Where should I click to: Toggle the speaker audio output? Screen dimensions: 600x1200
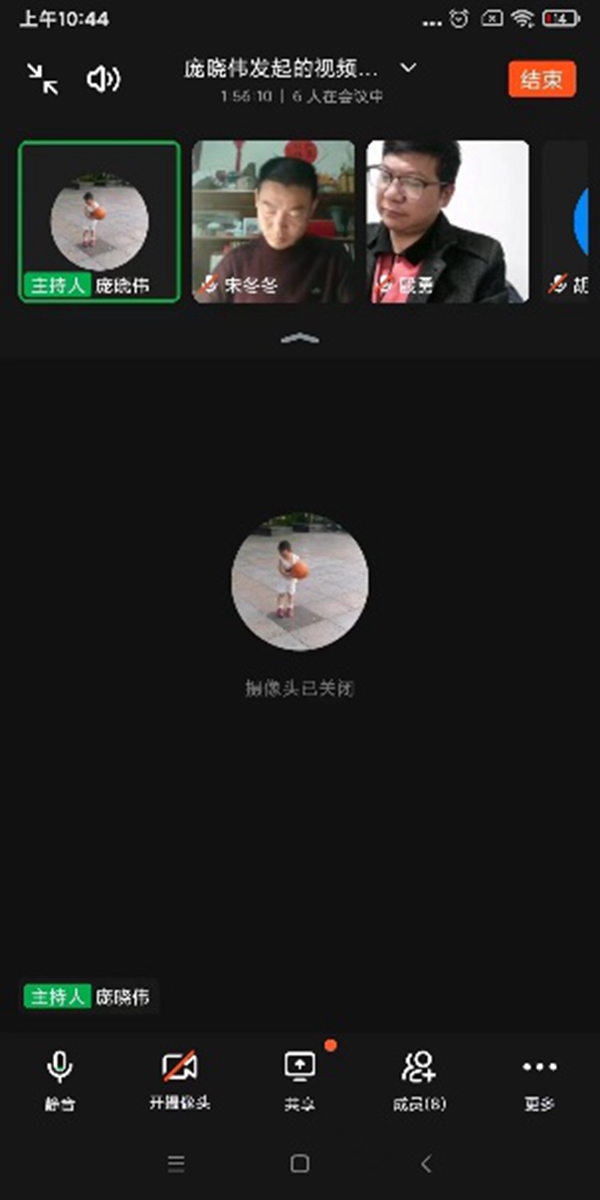102,79
